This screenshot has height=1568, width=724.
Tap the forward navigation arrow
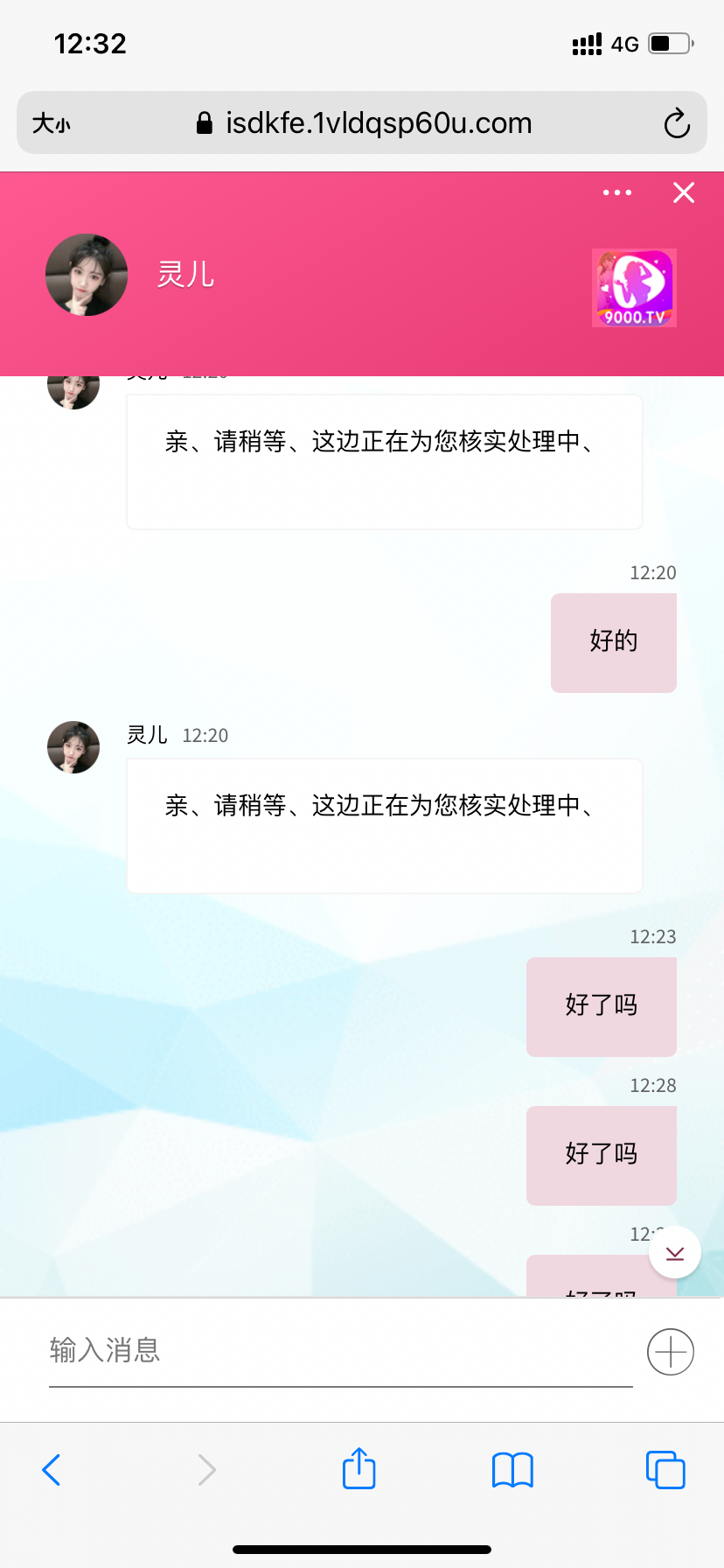tap(205, 1469)
